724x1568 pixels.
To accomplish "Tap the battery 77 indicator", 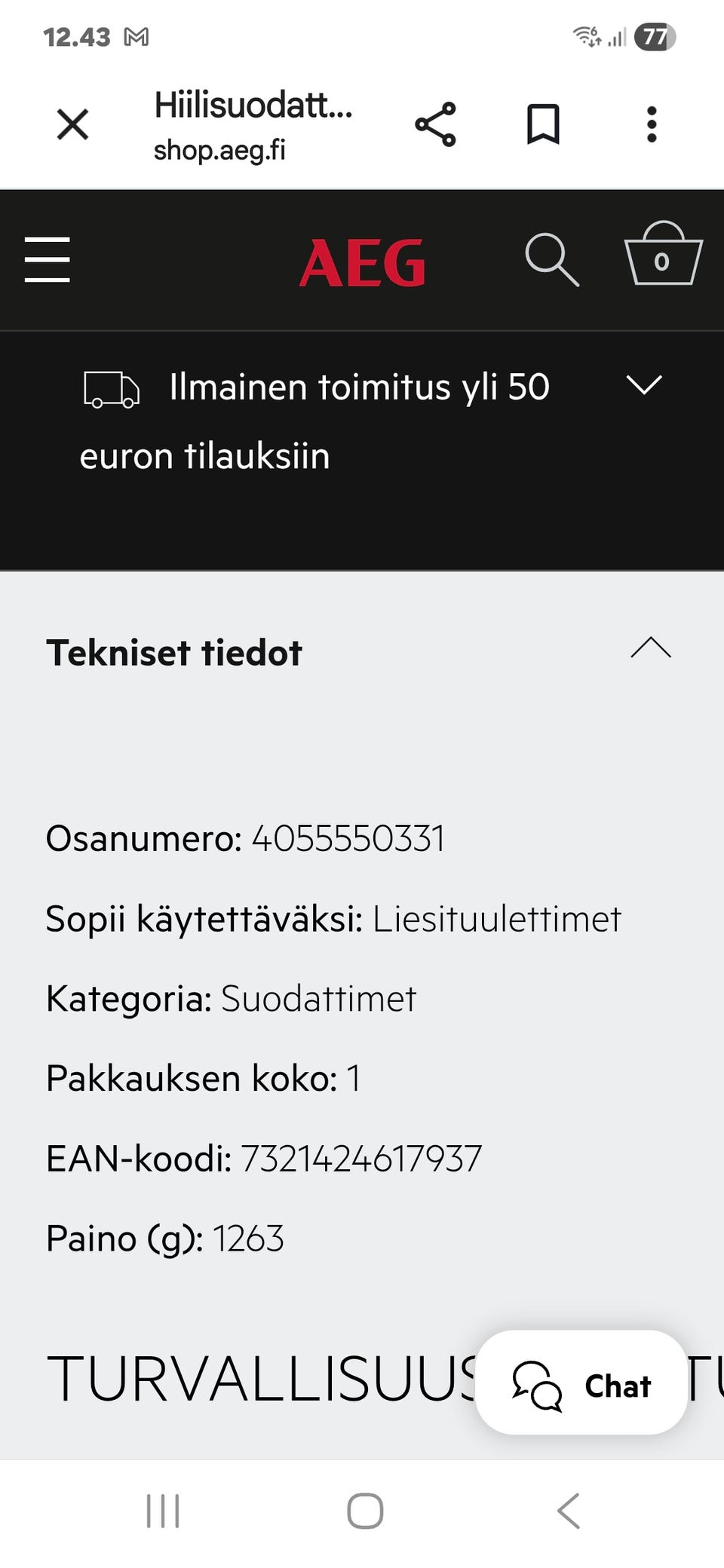I will pos(653,35).
